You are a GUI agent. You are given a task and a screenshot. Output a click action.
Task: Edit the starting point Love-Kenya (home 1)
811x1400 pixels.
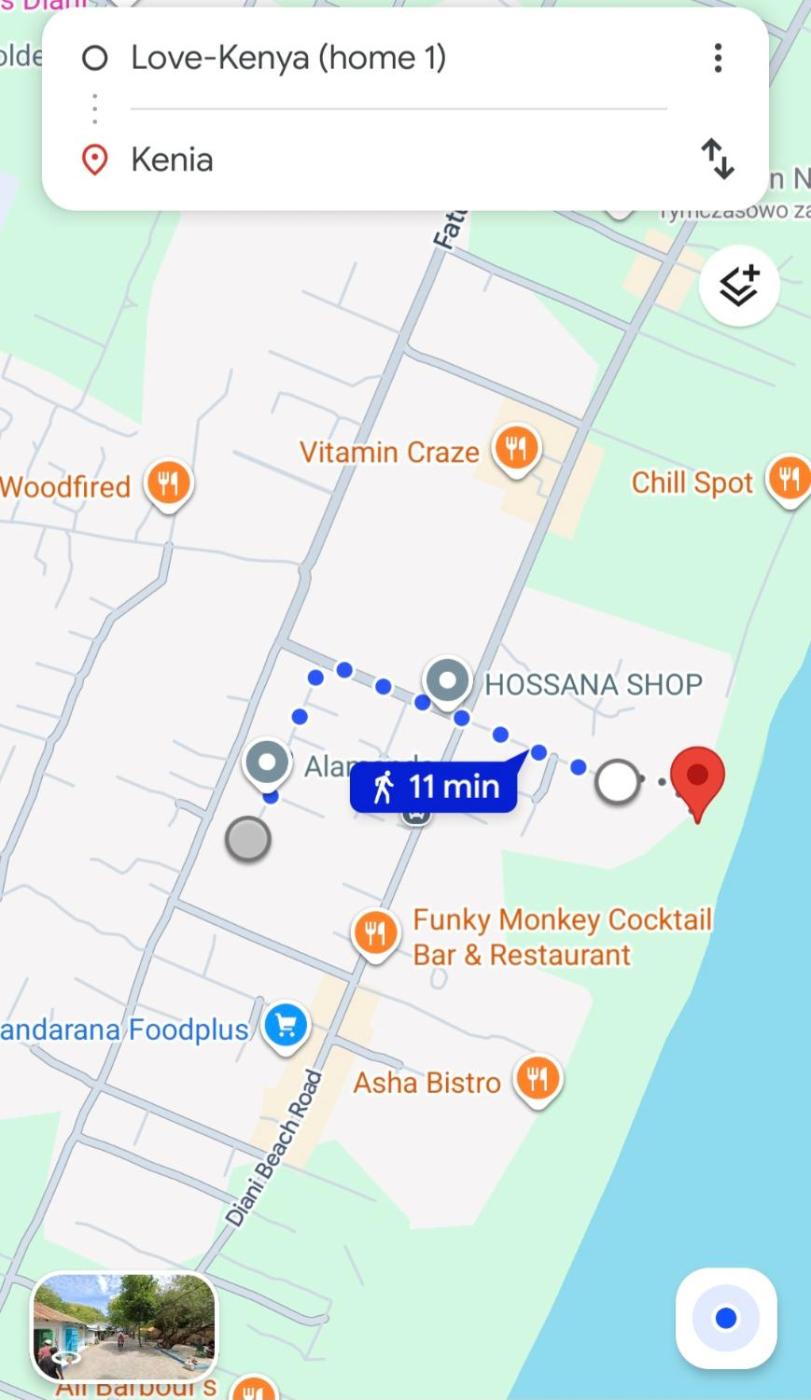click(288, 58)
